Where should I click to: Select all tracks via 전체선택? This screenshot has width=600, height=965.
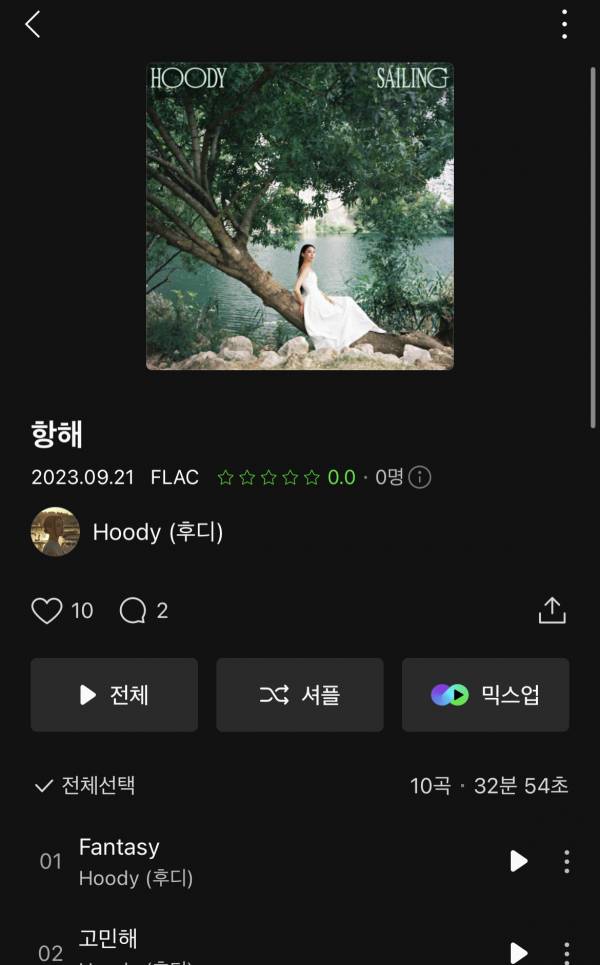coord(85,786)
